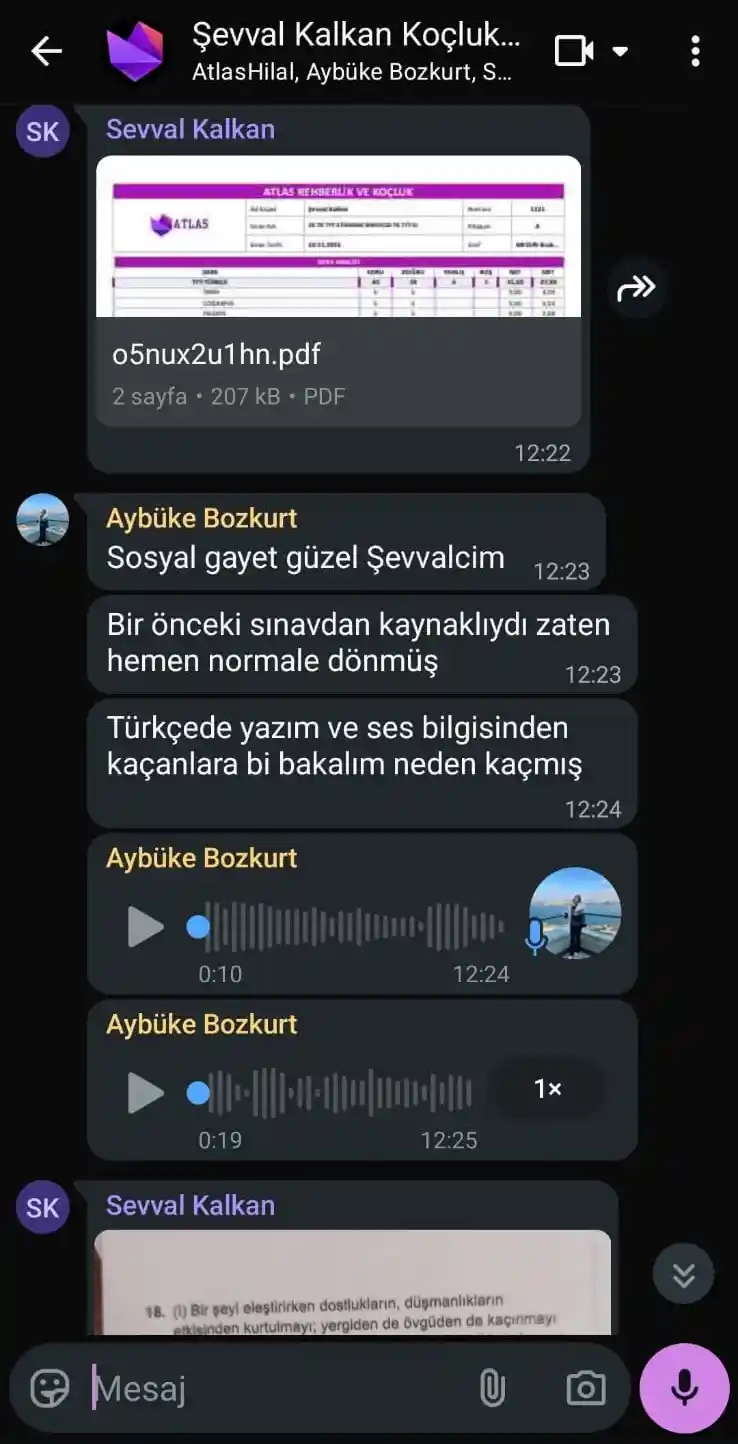Tap Sevval Kalkan's SK avatar
The image size is (738, 1444).
tap(42, 131)
